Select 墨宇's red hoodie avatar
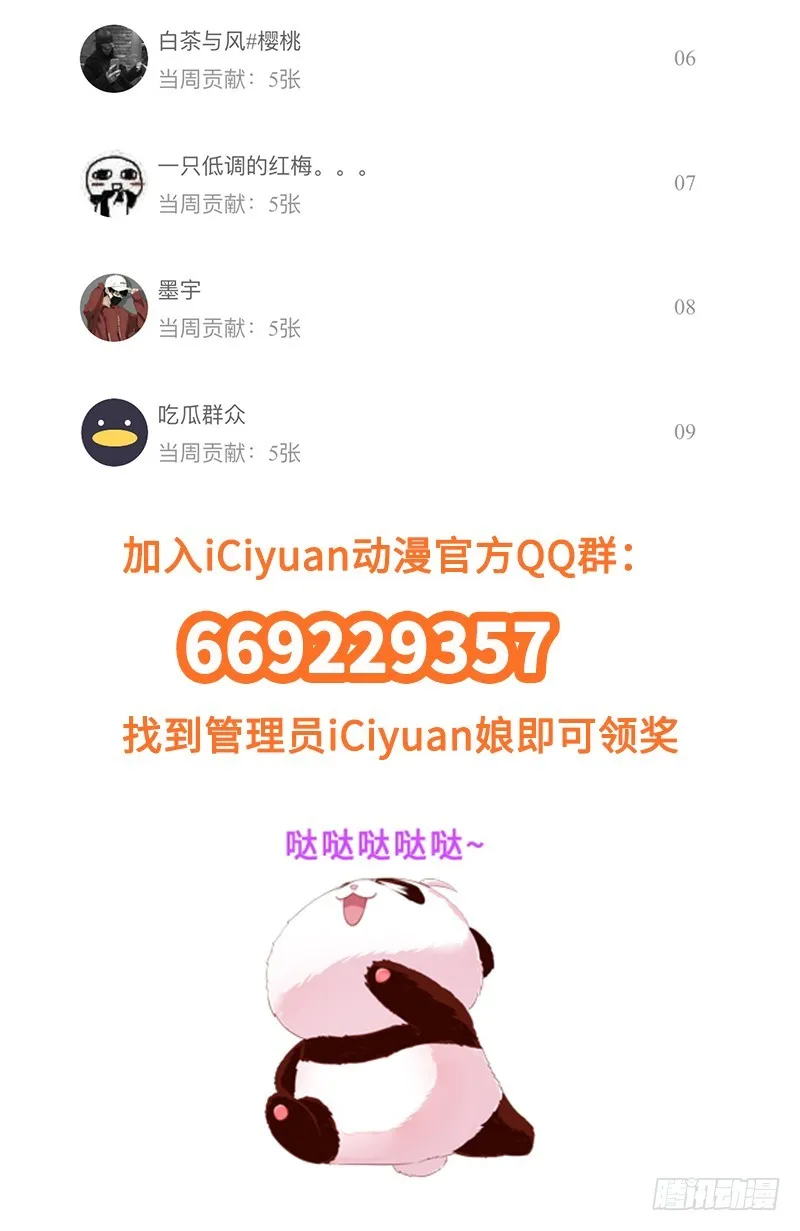The width and height of the screenshot is (800, 1231). (114, 305)
